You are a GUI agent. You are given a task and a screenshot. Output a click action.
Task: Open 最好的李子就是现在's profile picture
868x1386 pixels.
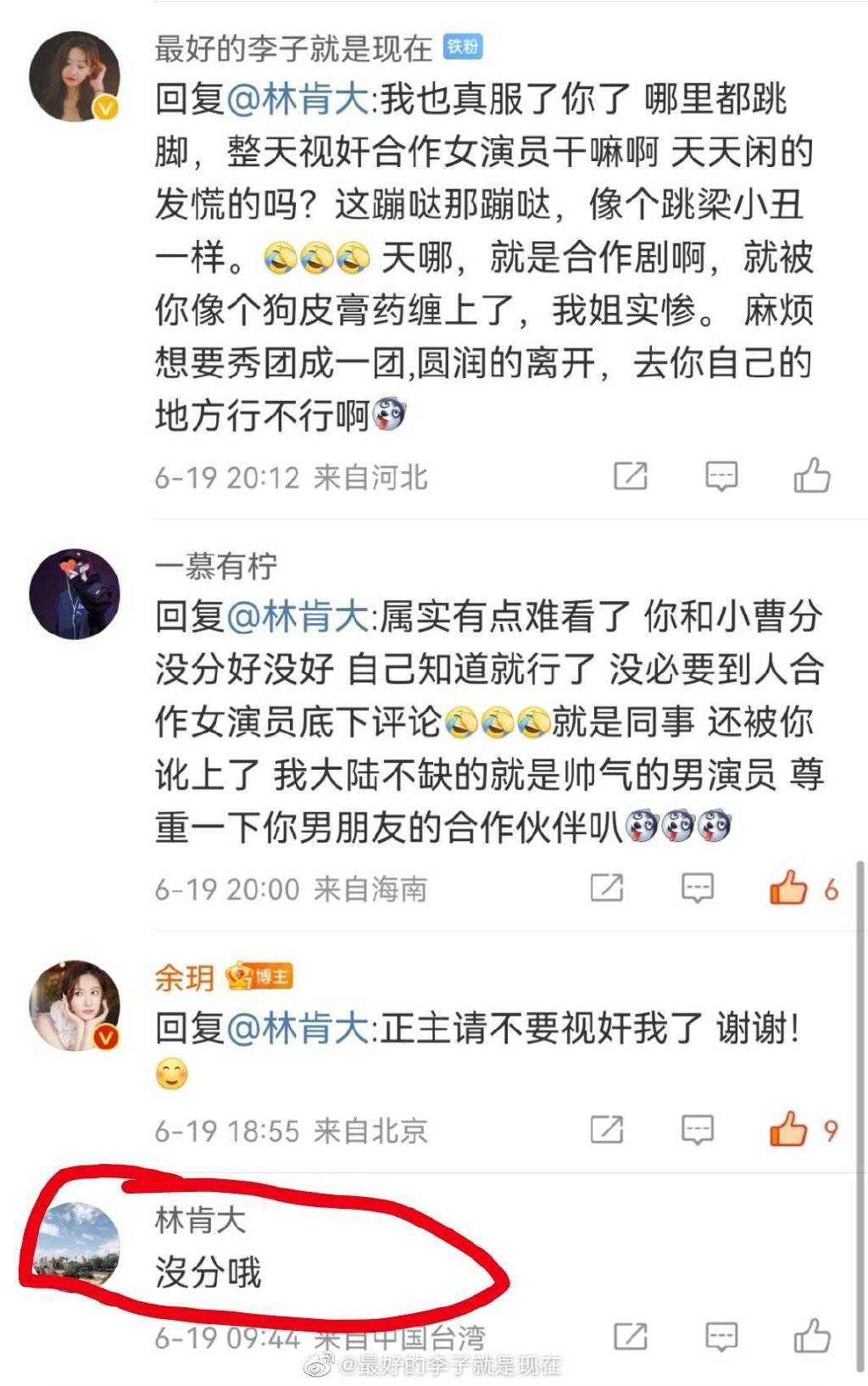pyautogui.click(x=75, y=76)
